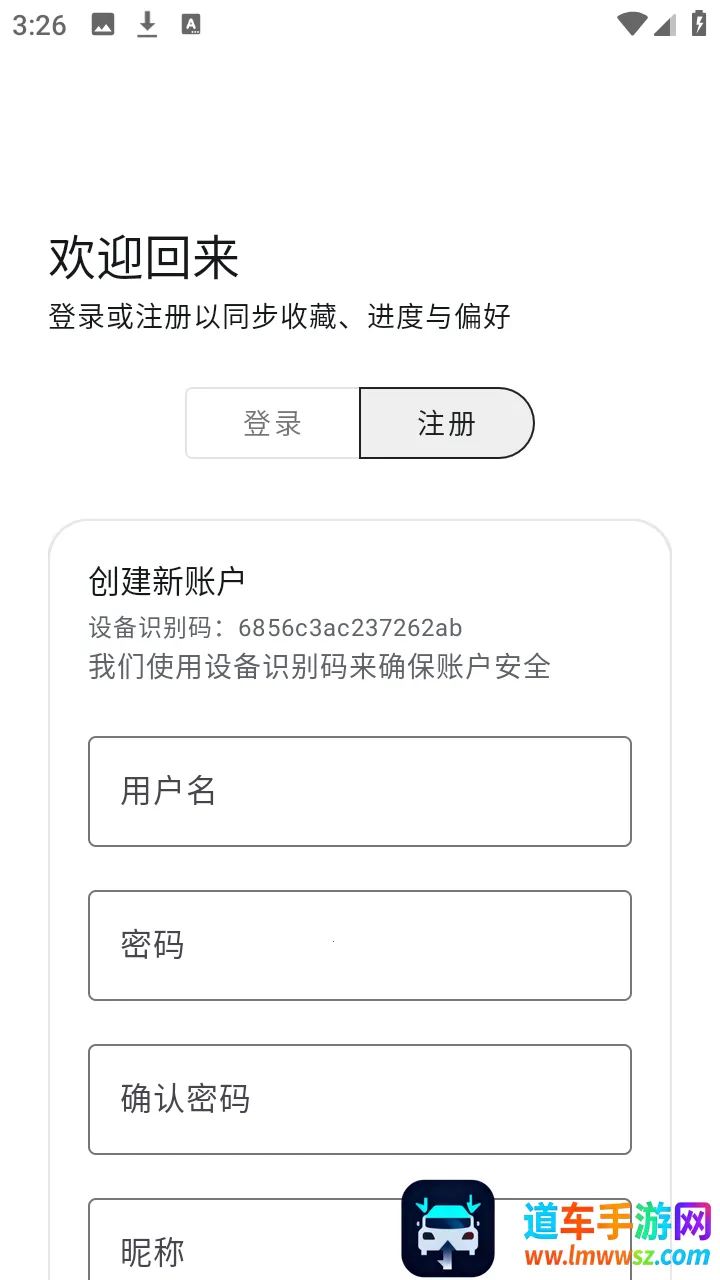Enter the 昵称 input field
720x1280 pixels.
pos(250,1245)
